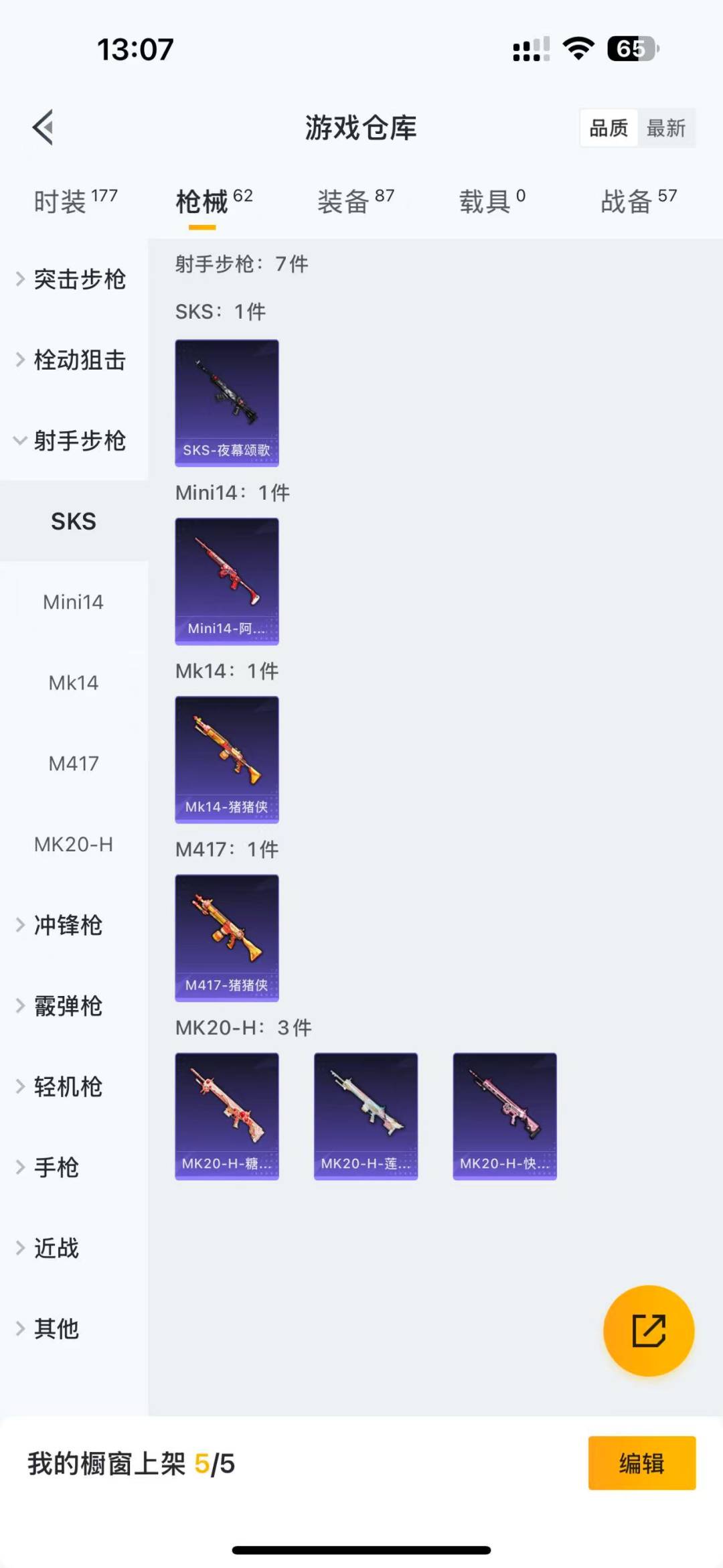Select MK20-H in the sidebar
Viewport: 723px width, 1568px height.
pyautogui.click(x=74, y=845)
